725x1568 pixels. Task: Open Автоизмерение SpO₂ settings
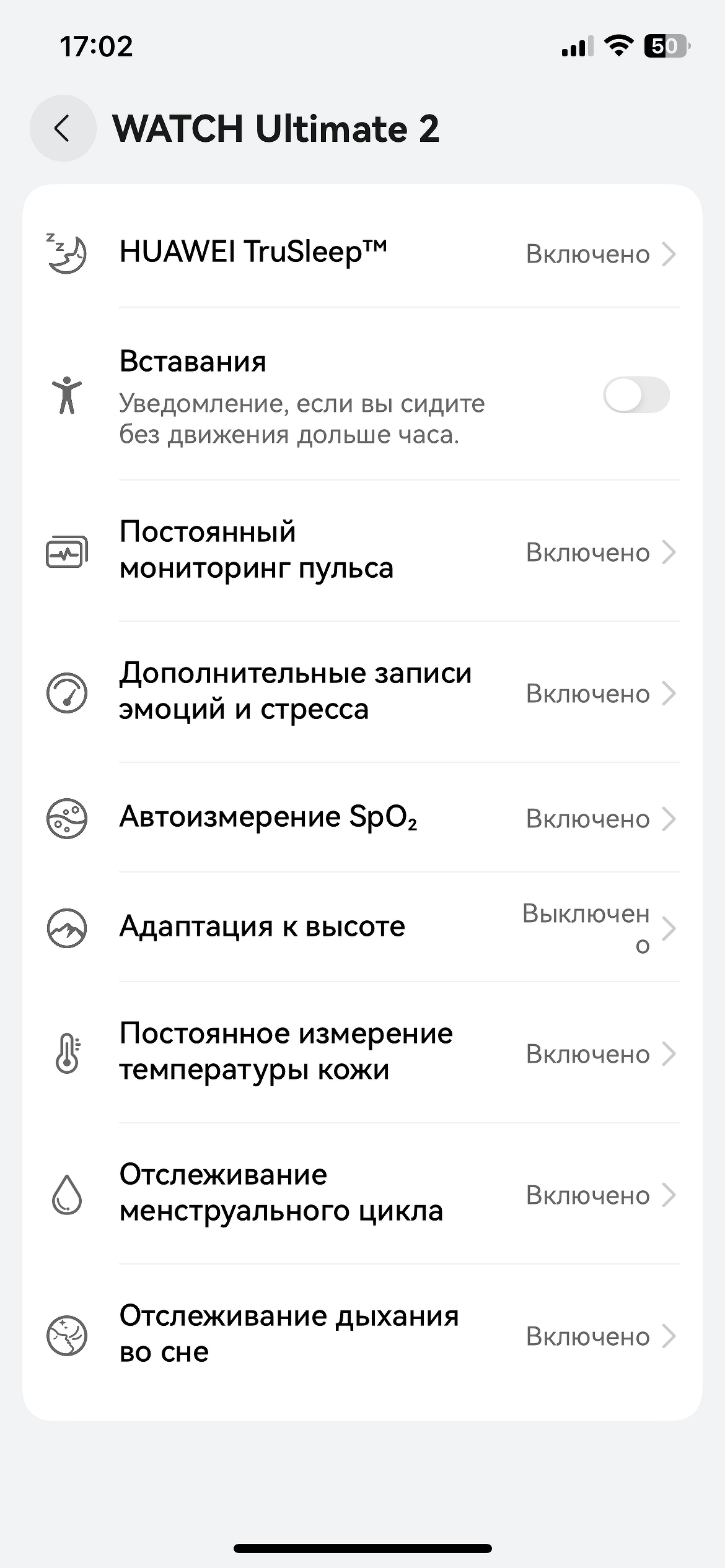362,818
